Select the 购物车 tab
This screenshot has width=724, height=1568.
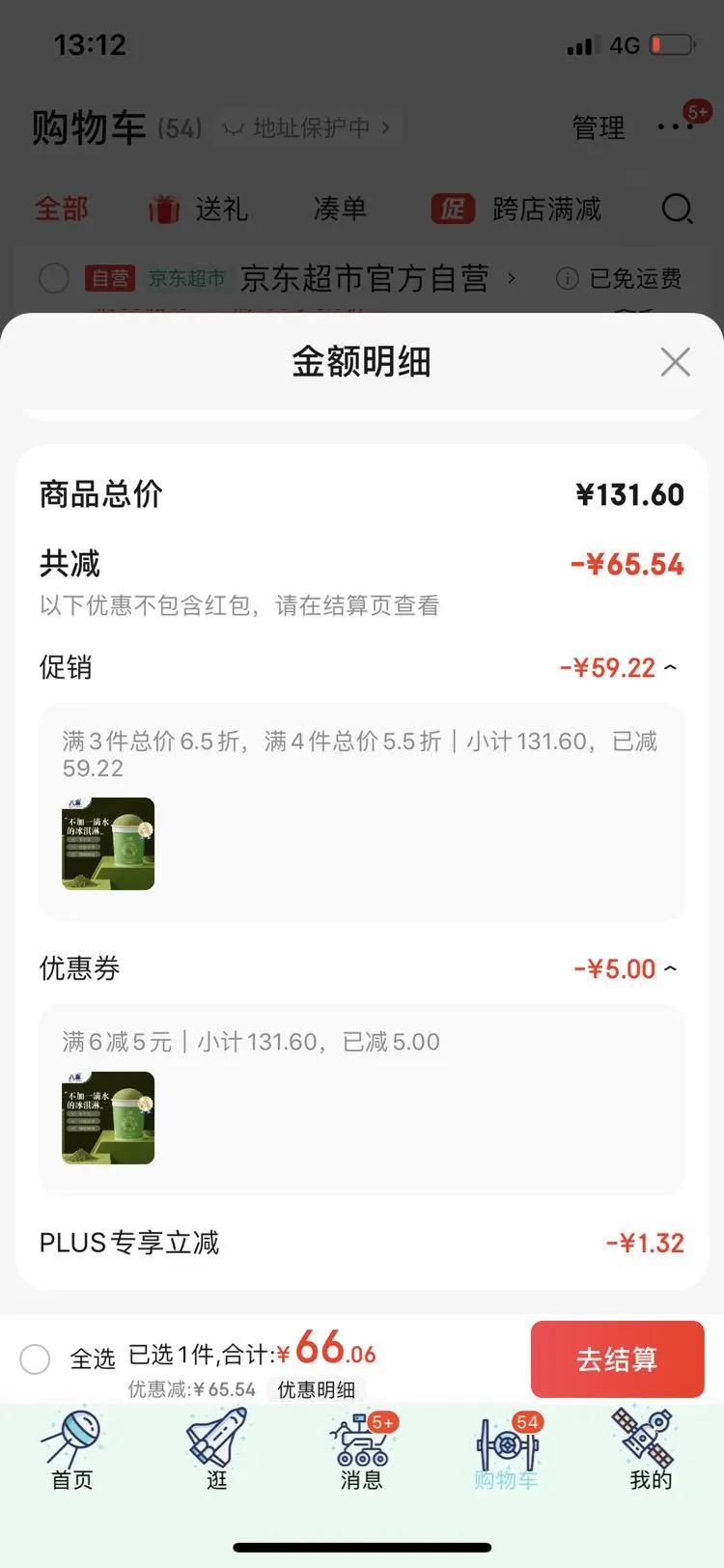coord(506,1450)
